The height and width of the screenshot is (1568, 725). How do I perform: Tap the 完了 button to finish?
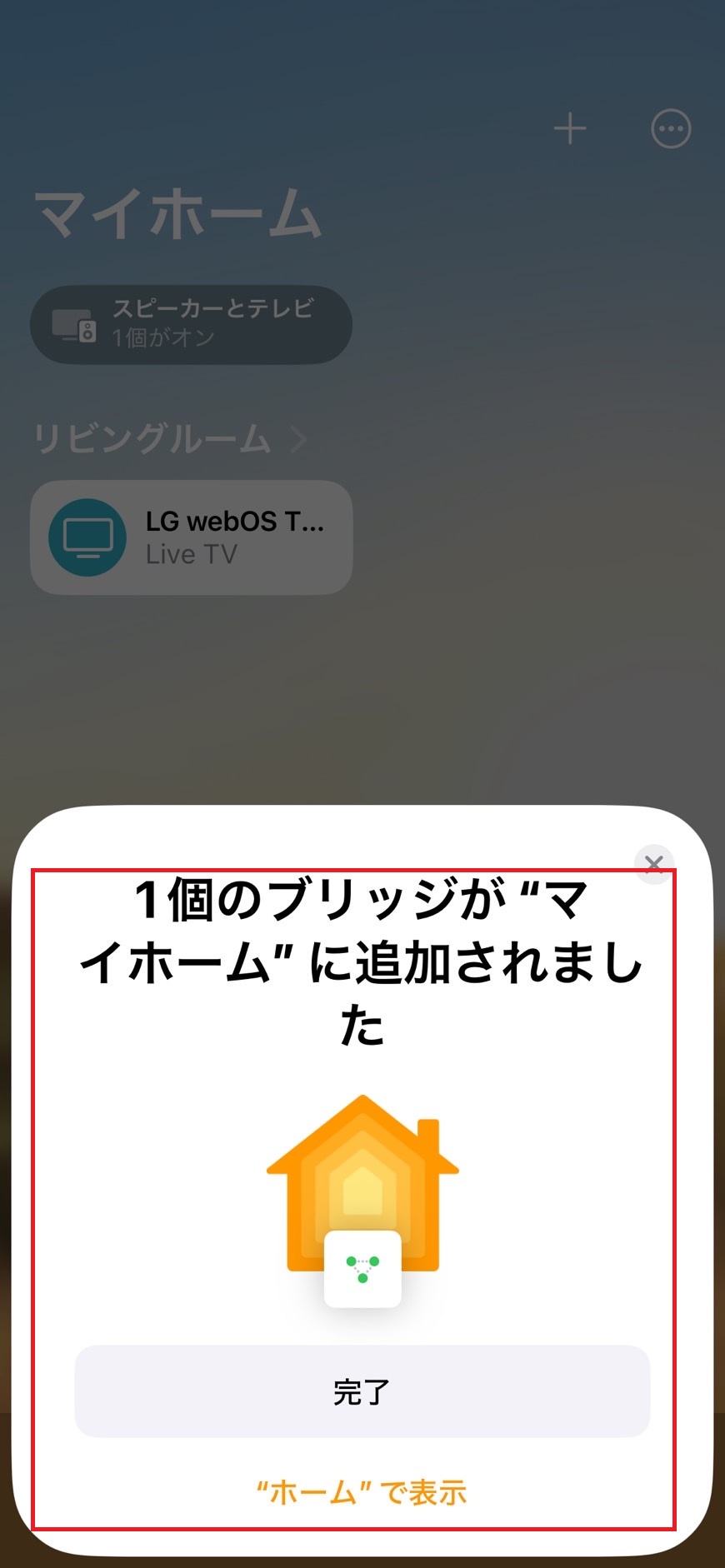(x=362, y=1390)
